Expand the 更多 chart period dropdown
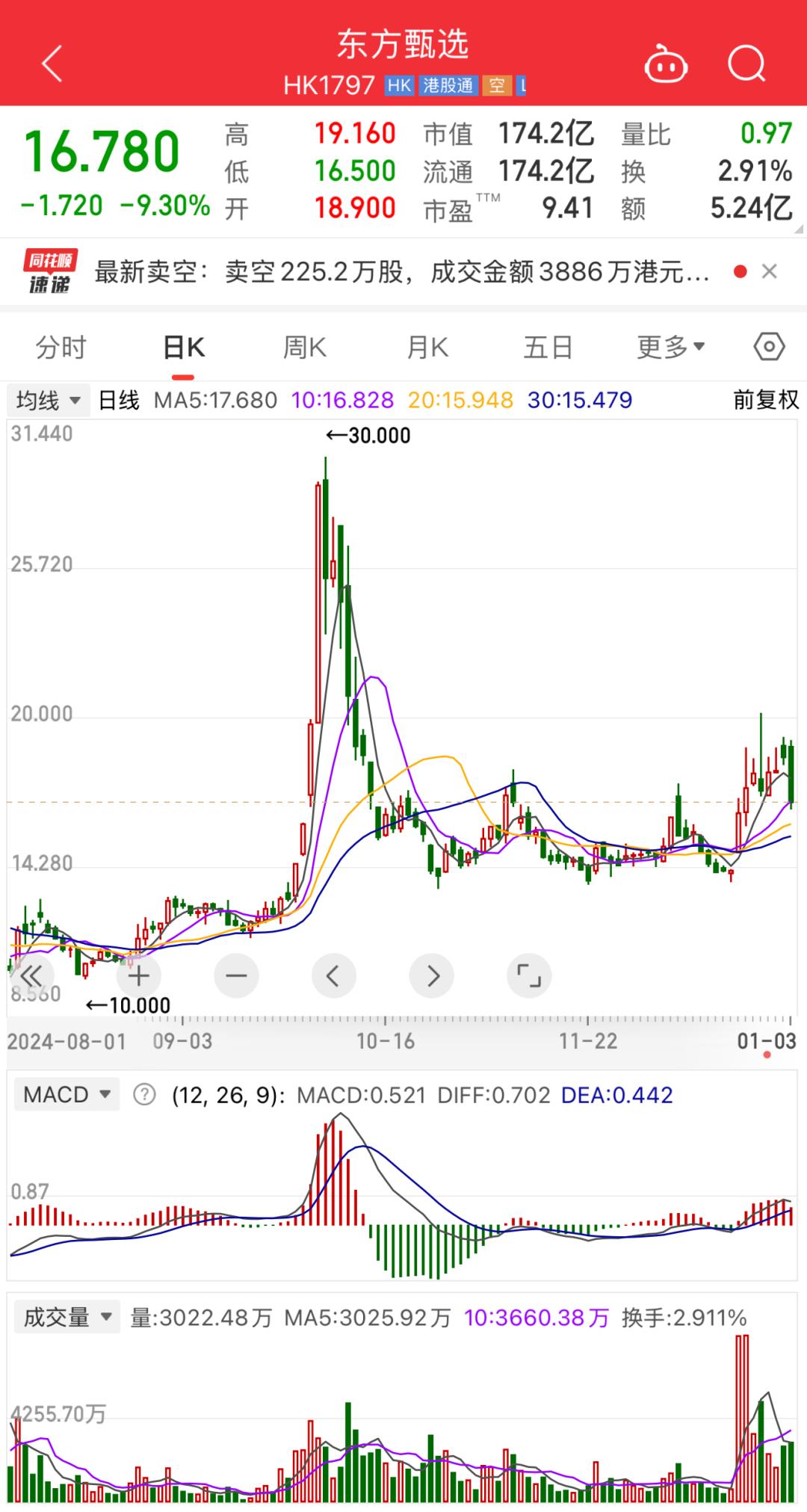This screenshot has height=1512, width=807. (670, 348)
